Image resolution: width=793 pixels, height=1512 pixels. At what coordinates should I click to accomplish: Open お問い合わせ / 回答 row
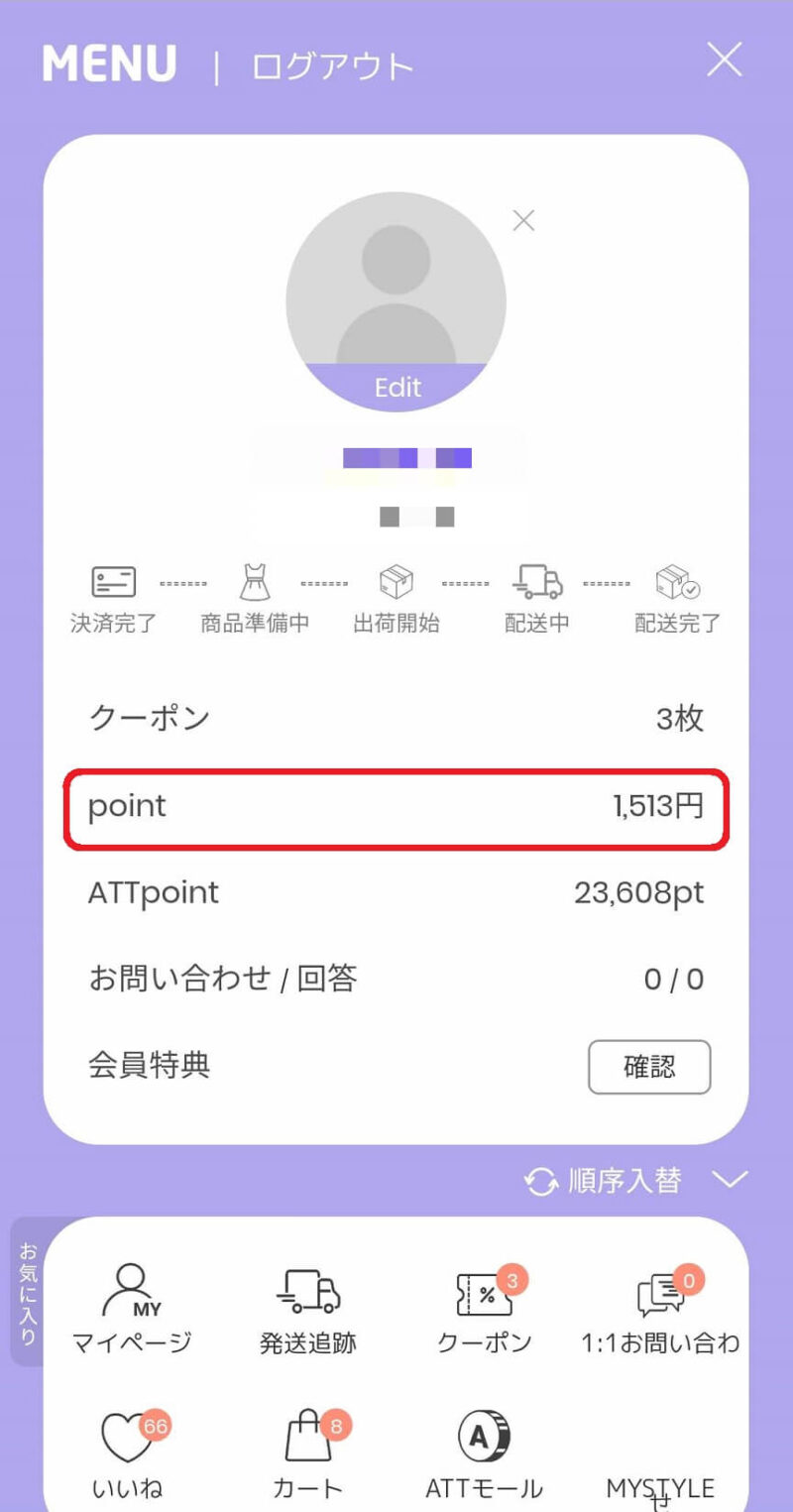pos(396,980)
